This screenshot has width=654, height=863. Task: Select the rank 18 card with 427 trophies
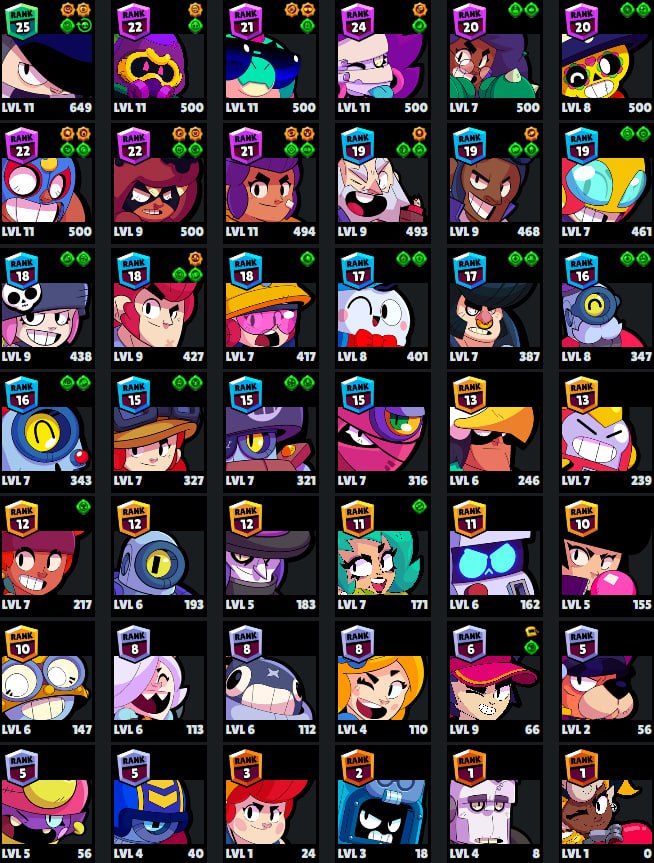(159, 307)
